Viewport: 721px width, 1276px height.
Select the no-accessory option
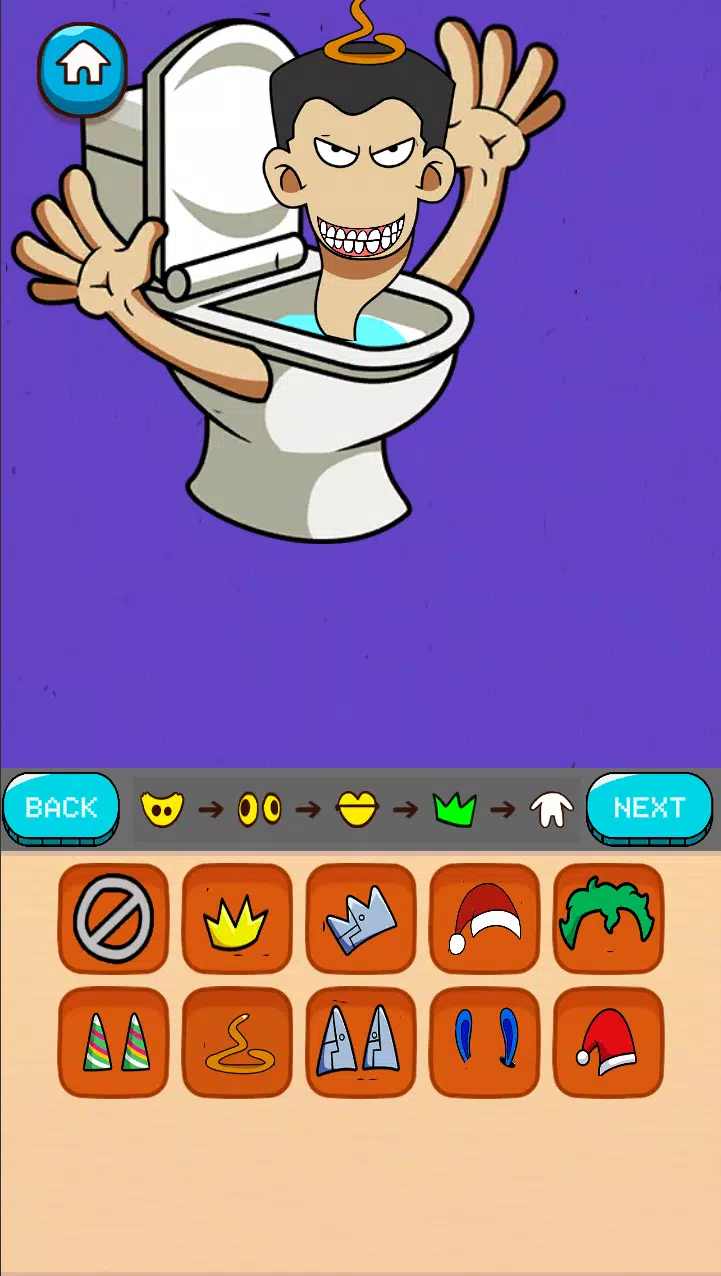[x=113, y=919]
